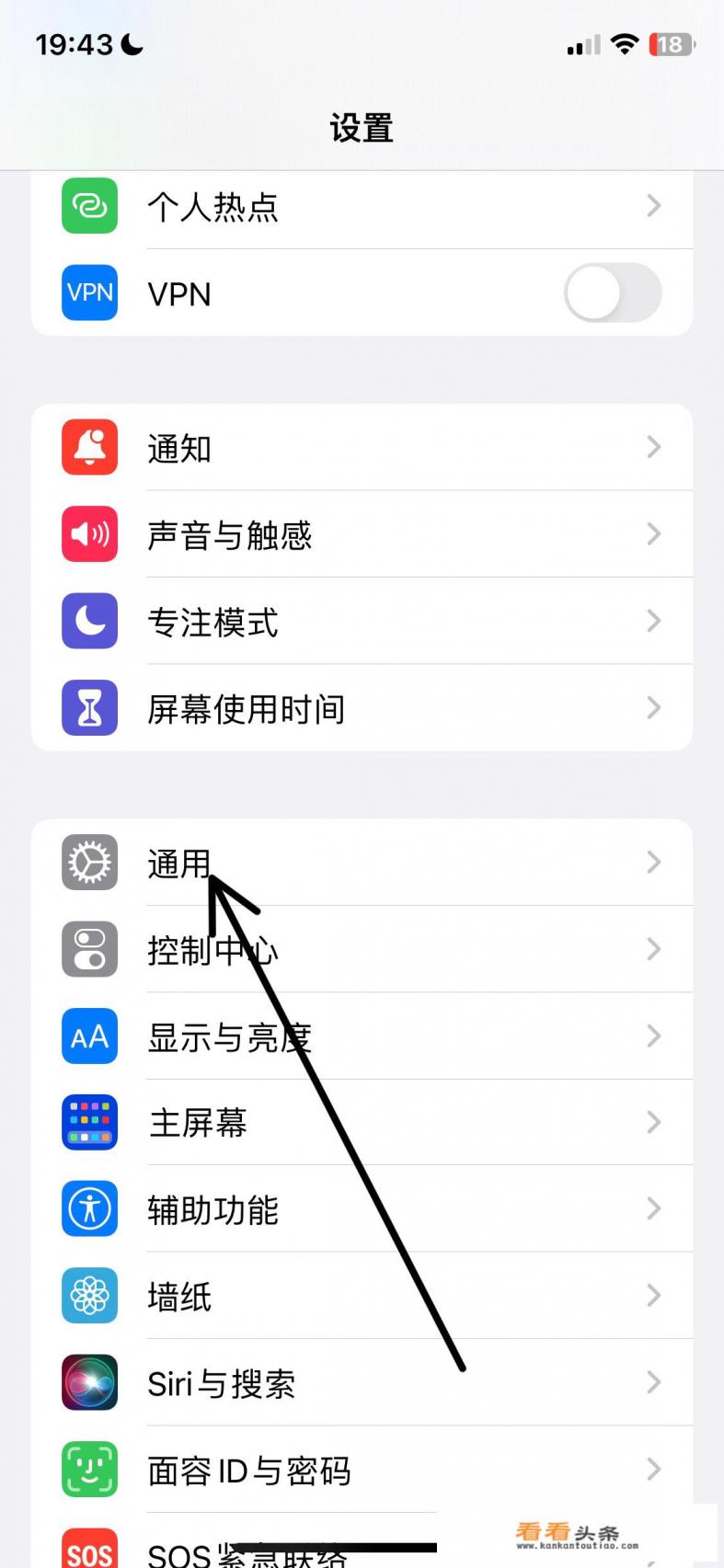Tap the battery level indicator
The image size is (724, 1568).
tap(671, 44)
